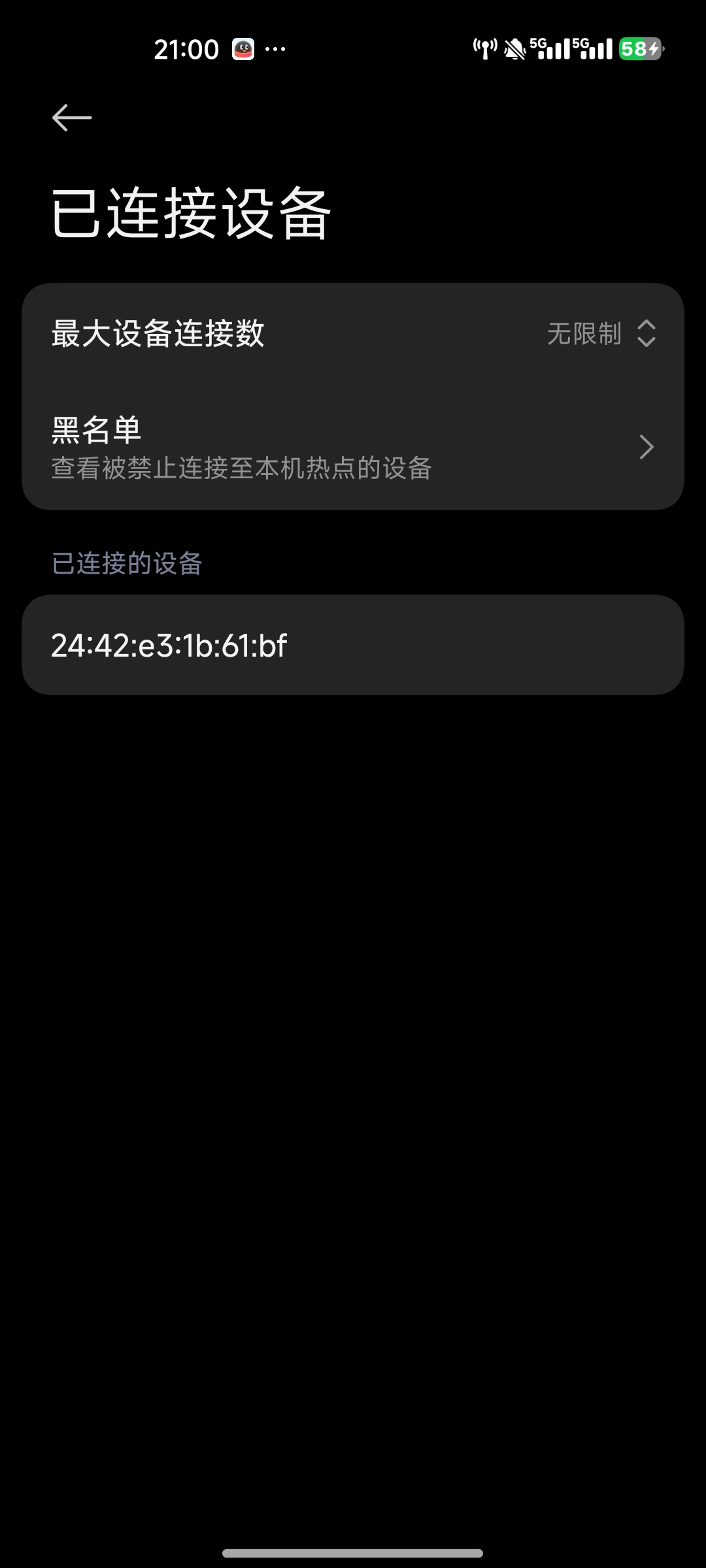Tap the ellipsis icon next to QQ notification
The height and width of the screenshot is (1568, 706).
(x=277, y=49)
